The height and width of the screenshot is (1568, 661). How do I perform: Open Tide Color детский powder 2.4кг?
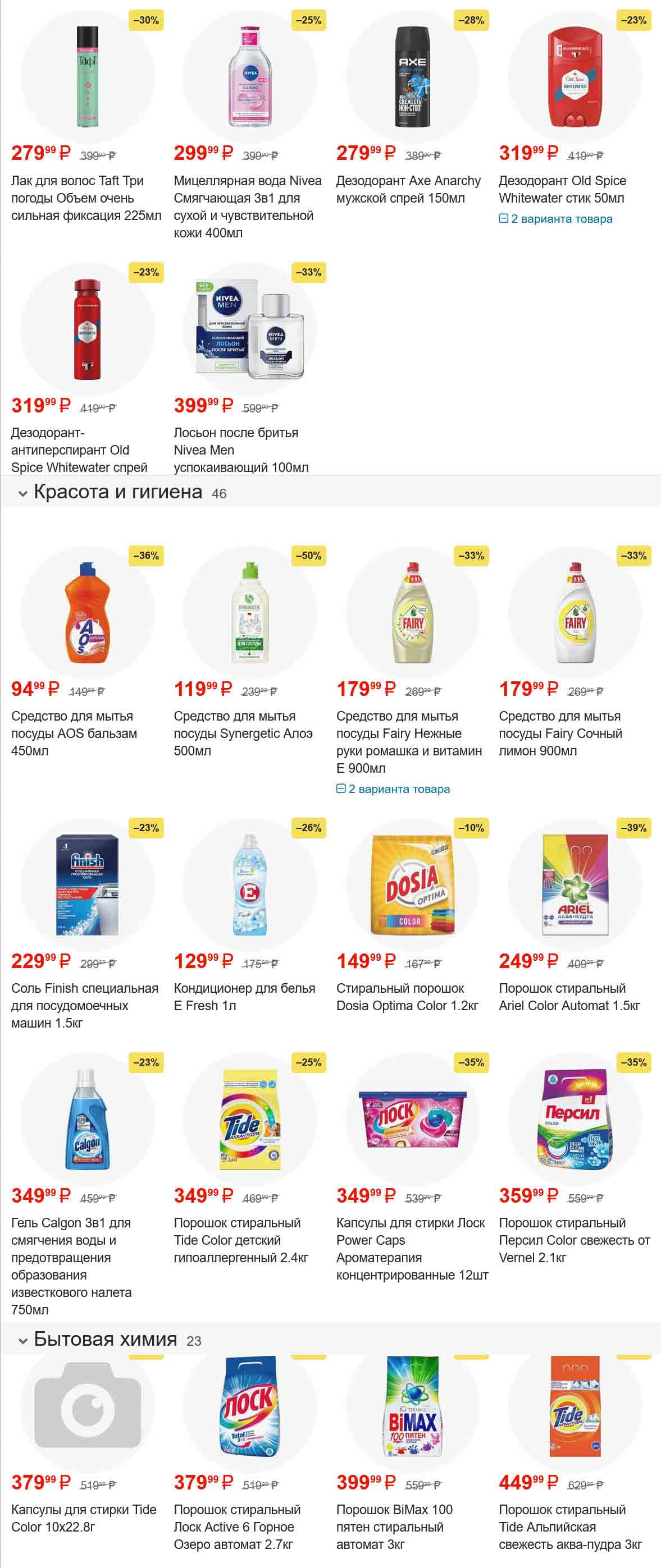click(240, 1240)
